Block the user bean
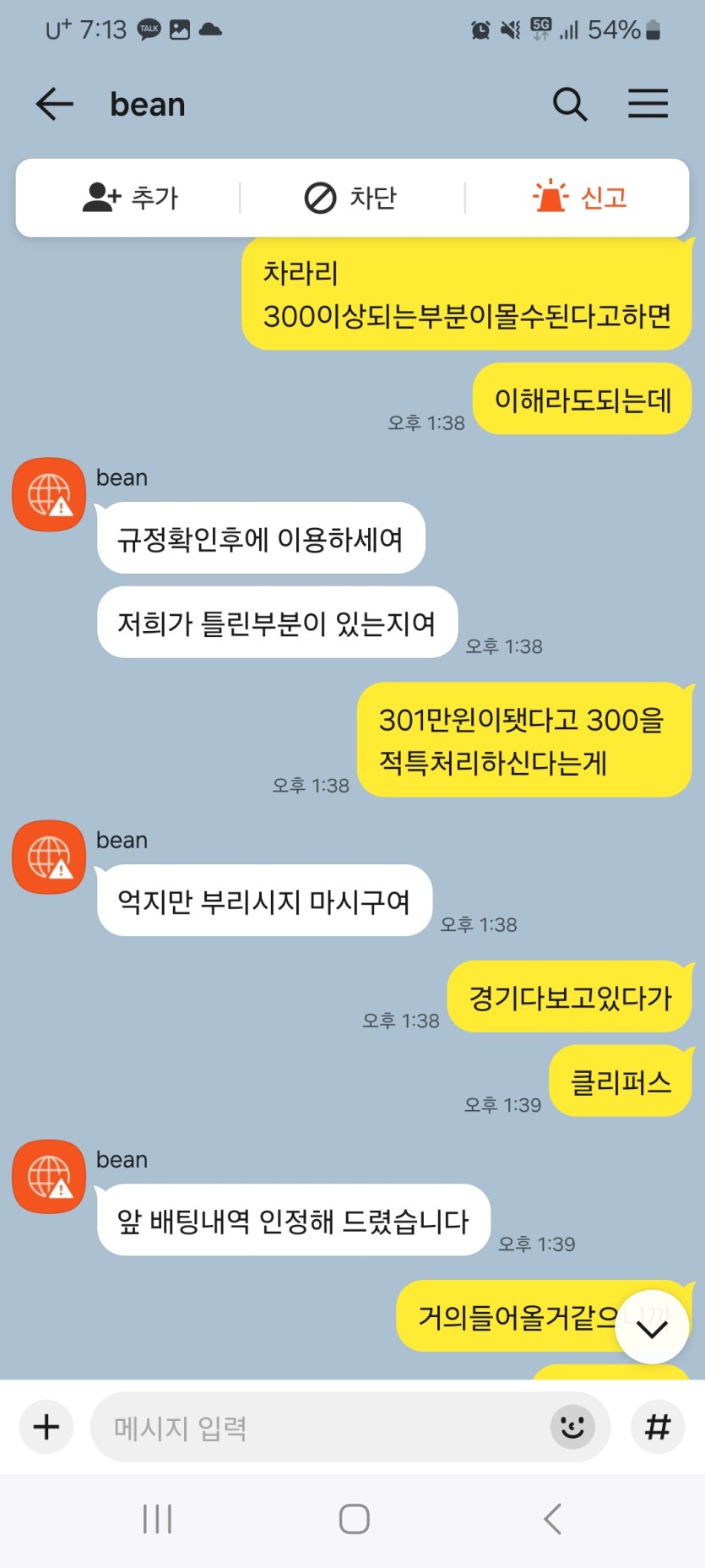The image size is (705, 1568). [350, 198]
